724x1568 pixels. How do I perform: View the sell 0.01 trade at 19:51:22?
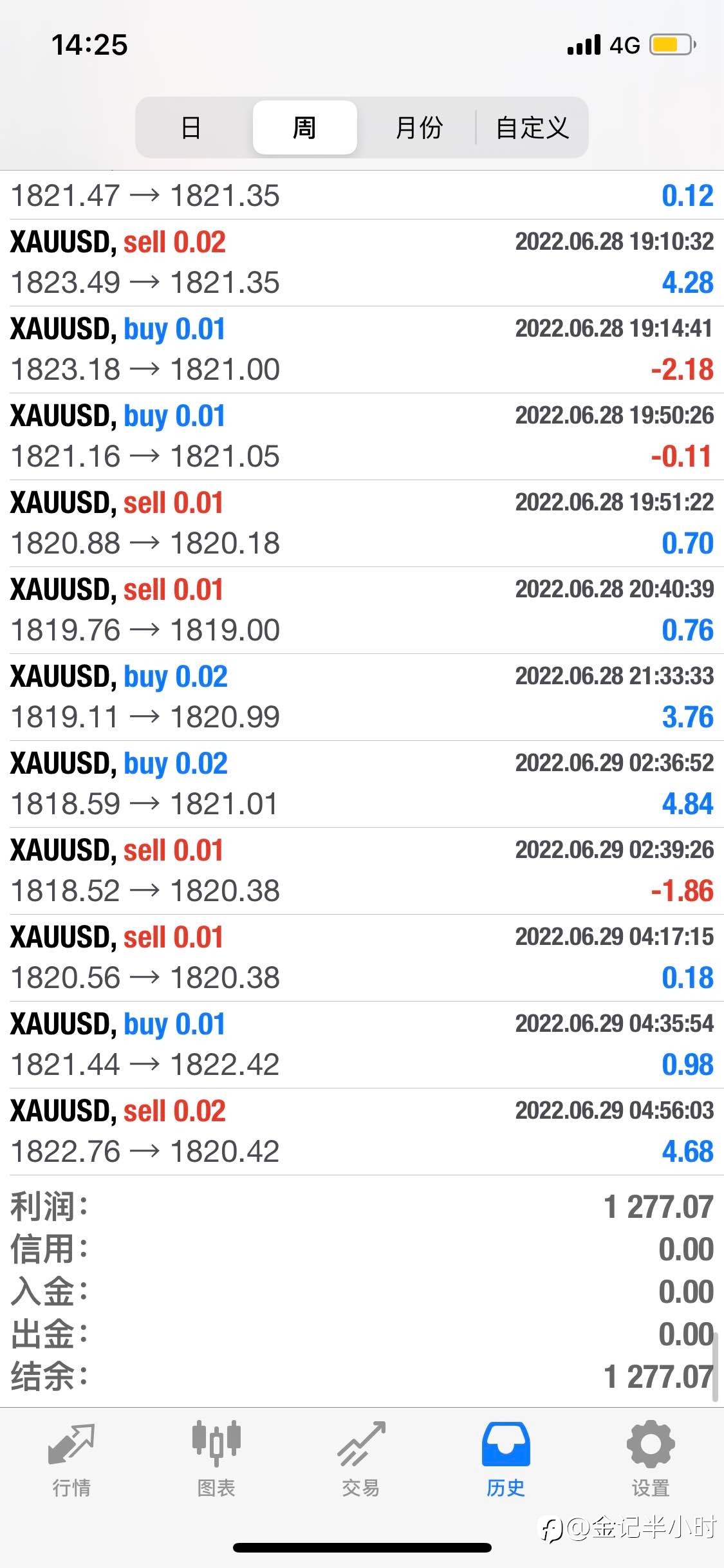point(362,523)
